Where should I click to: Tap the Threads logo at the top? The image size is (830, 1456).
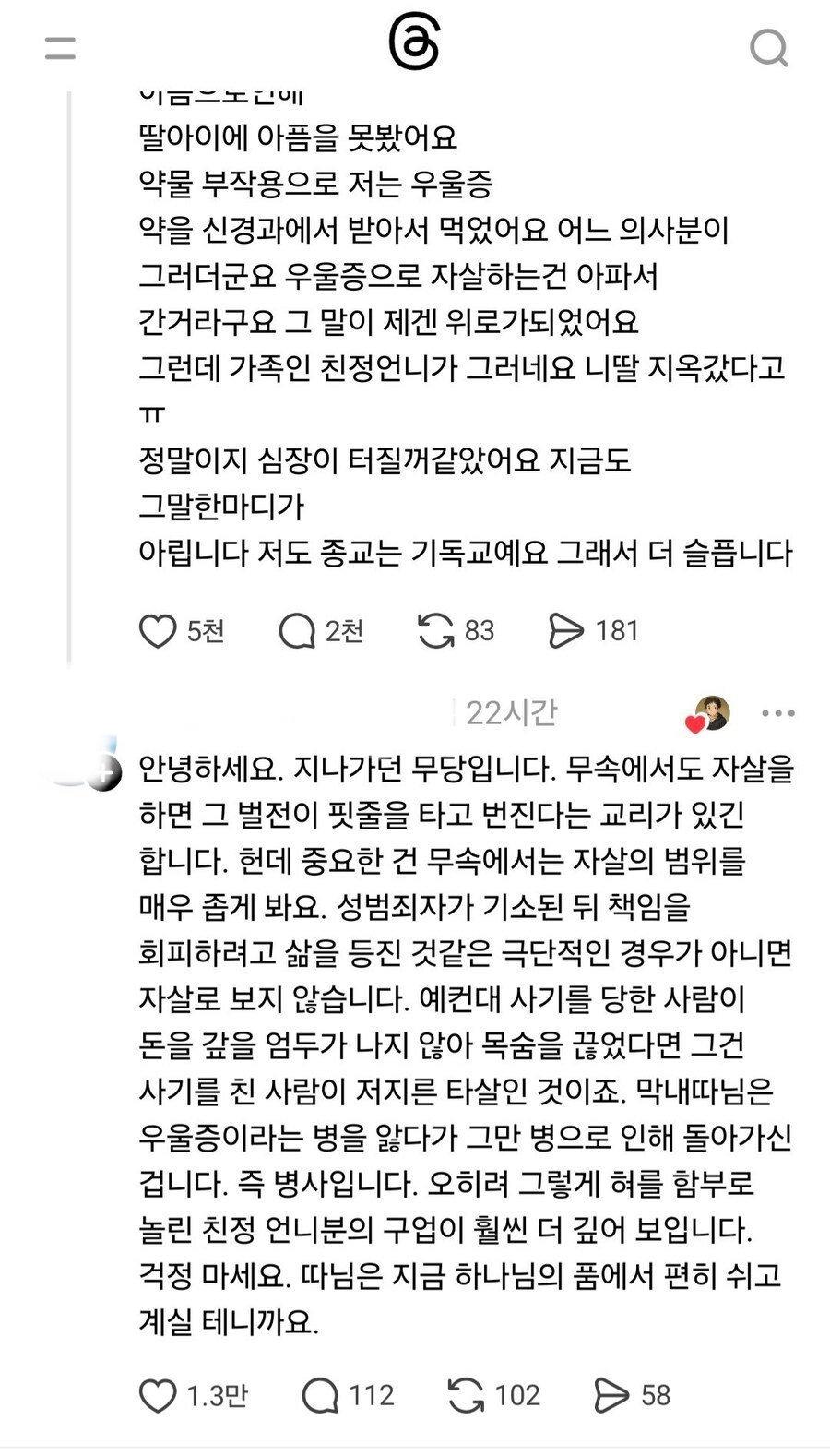coord(414,43)
